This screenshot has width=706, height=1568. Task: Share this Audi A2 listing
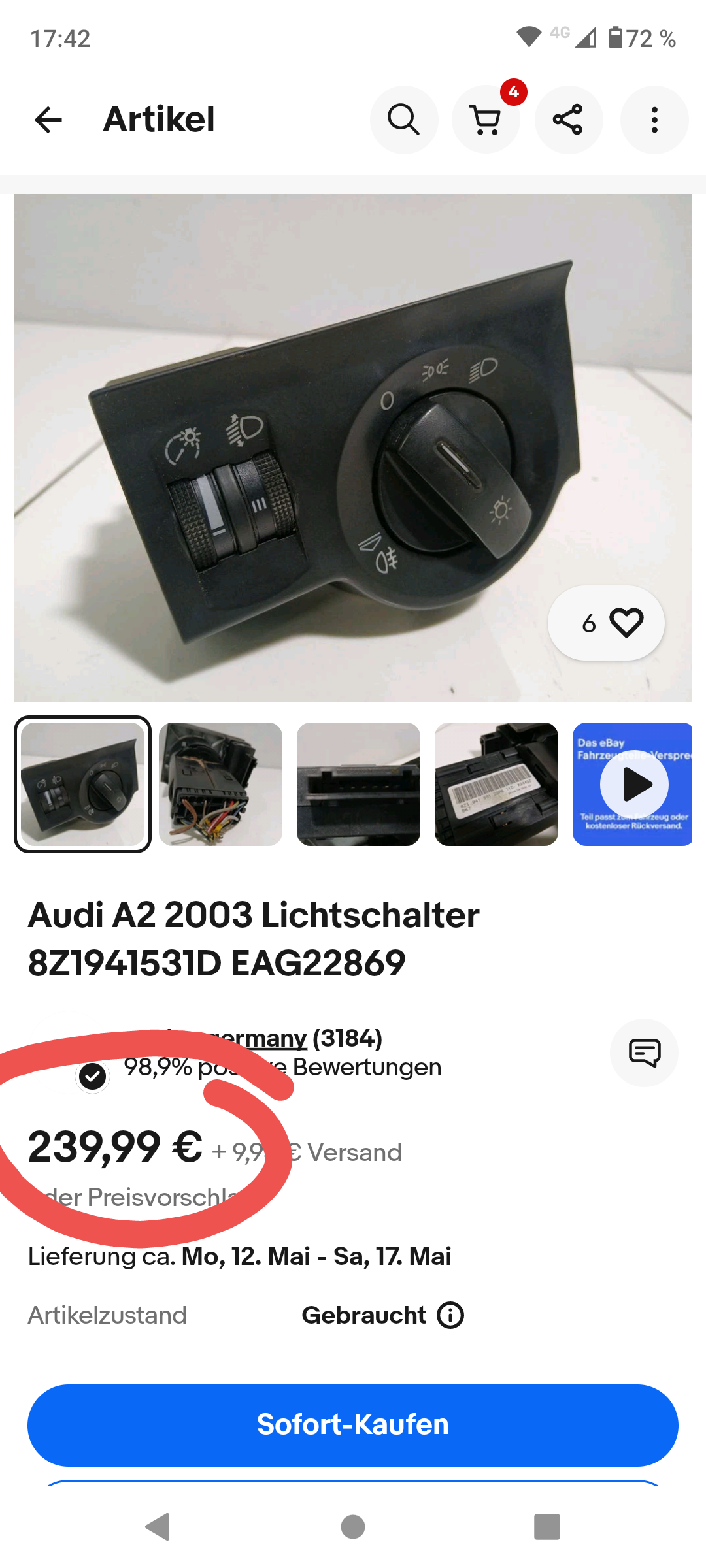(x=568, y=120)
